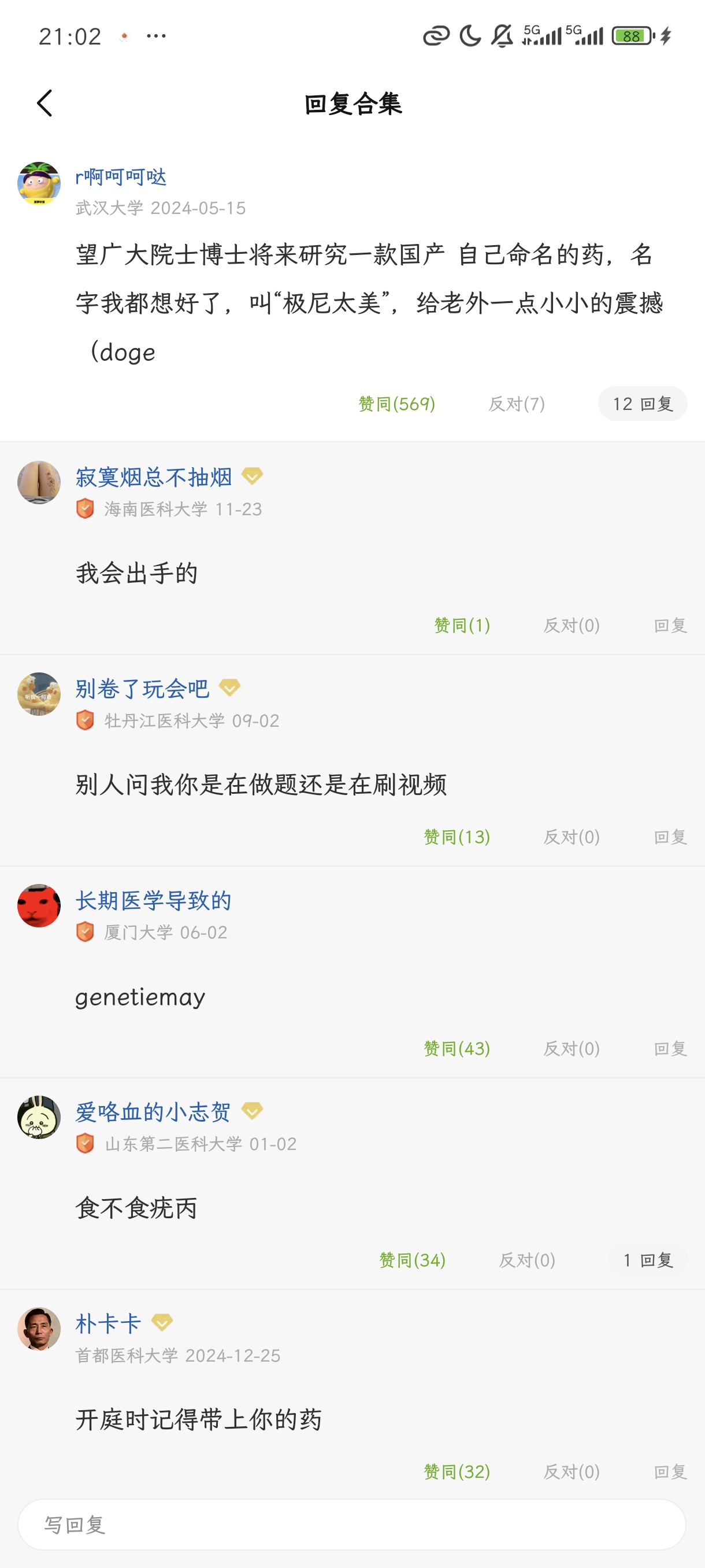
Task: Downvote 爱咯血的小志贺's reply
Action: click(x=527, y=1260)
